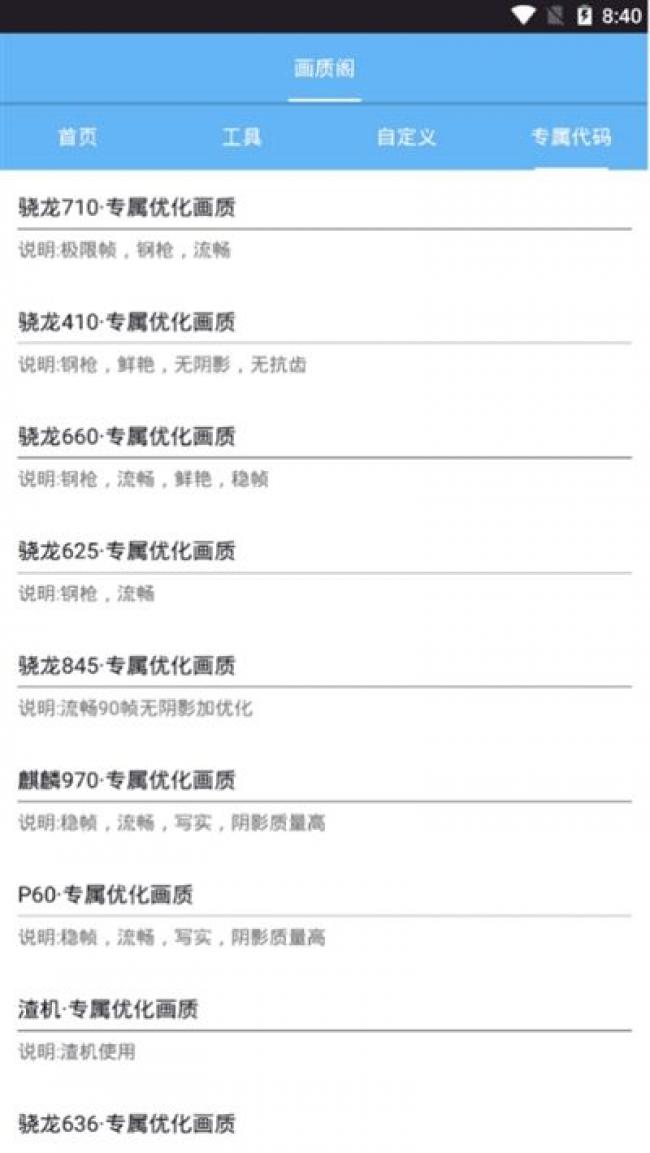Image resolution: width=650 pixels, height=1153 pixels.
Task: Tap the 骁龙625·专属优化画质 row
Action: click(127, 551)
